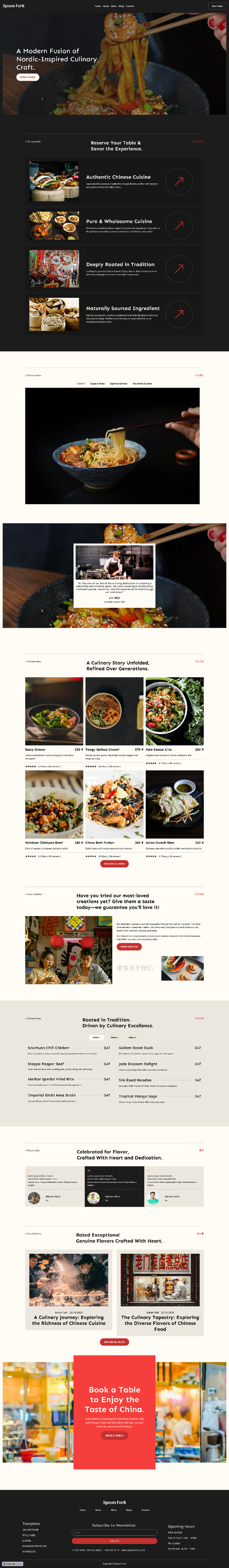Open the Pure & Wholesome Cuisine arrow
Viewport: 229px width, 1568px height.
pos(179,225)
